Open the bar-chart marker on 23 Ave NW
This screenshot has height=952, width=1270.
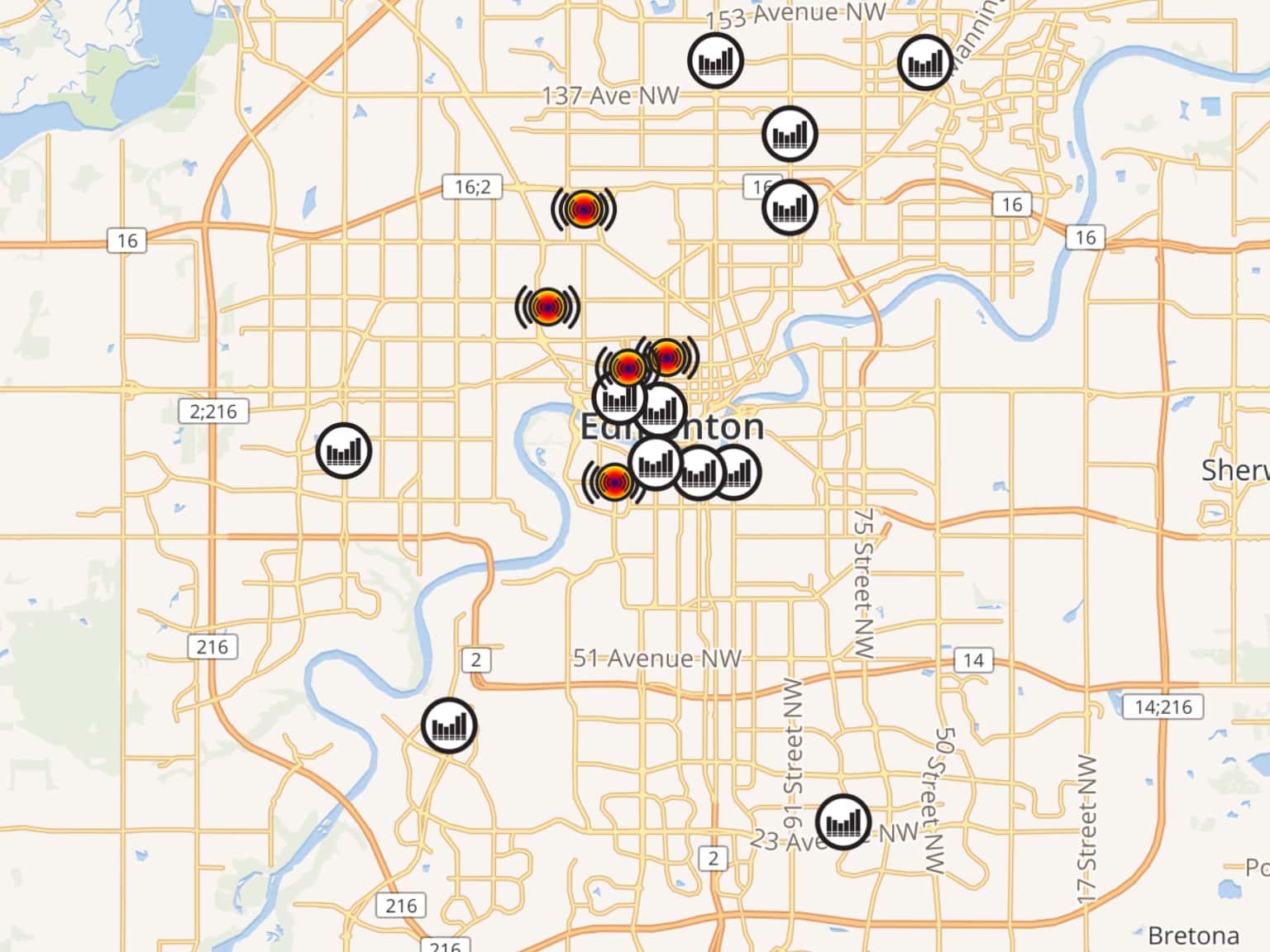(843, 822)
